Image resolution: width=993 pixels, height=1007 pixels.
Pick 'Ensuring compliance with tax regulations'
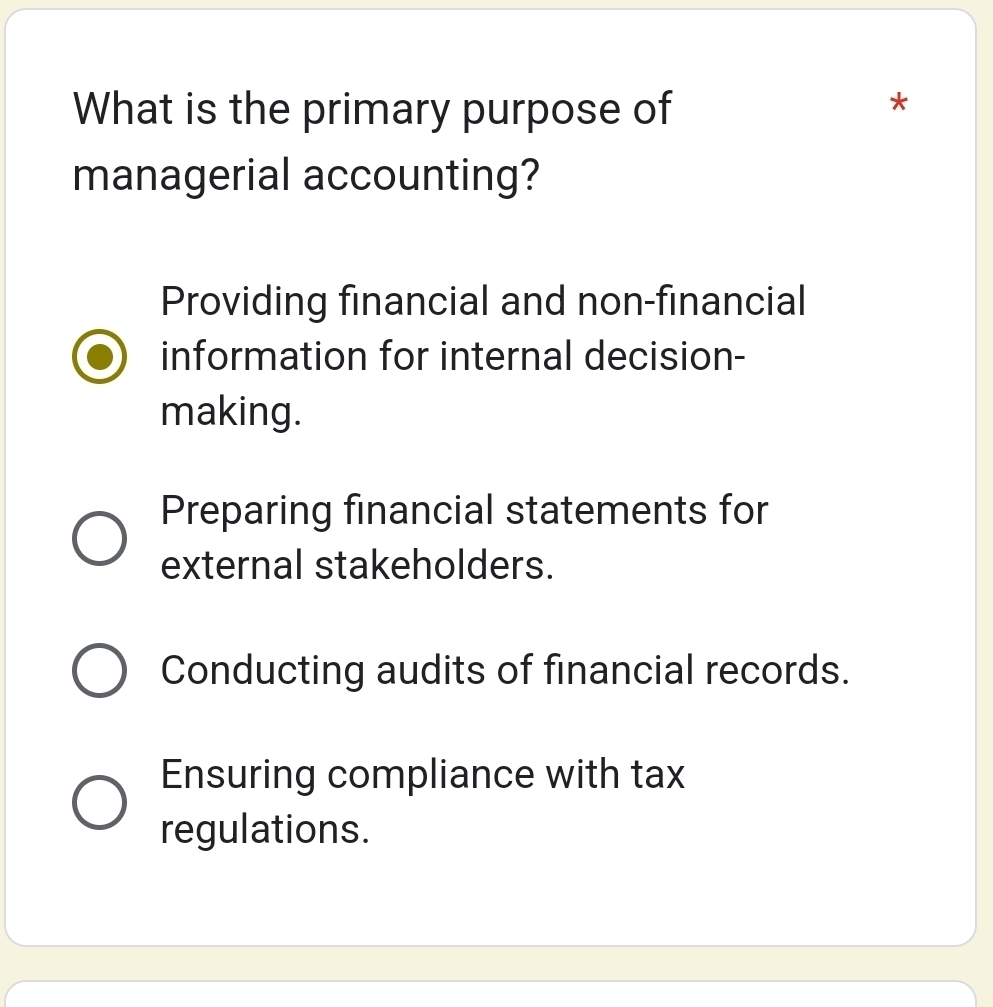99,802
